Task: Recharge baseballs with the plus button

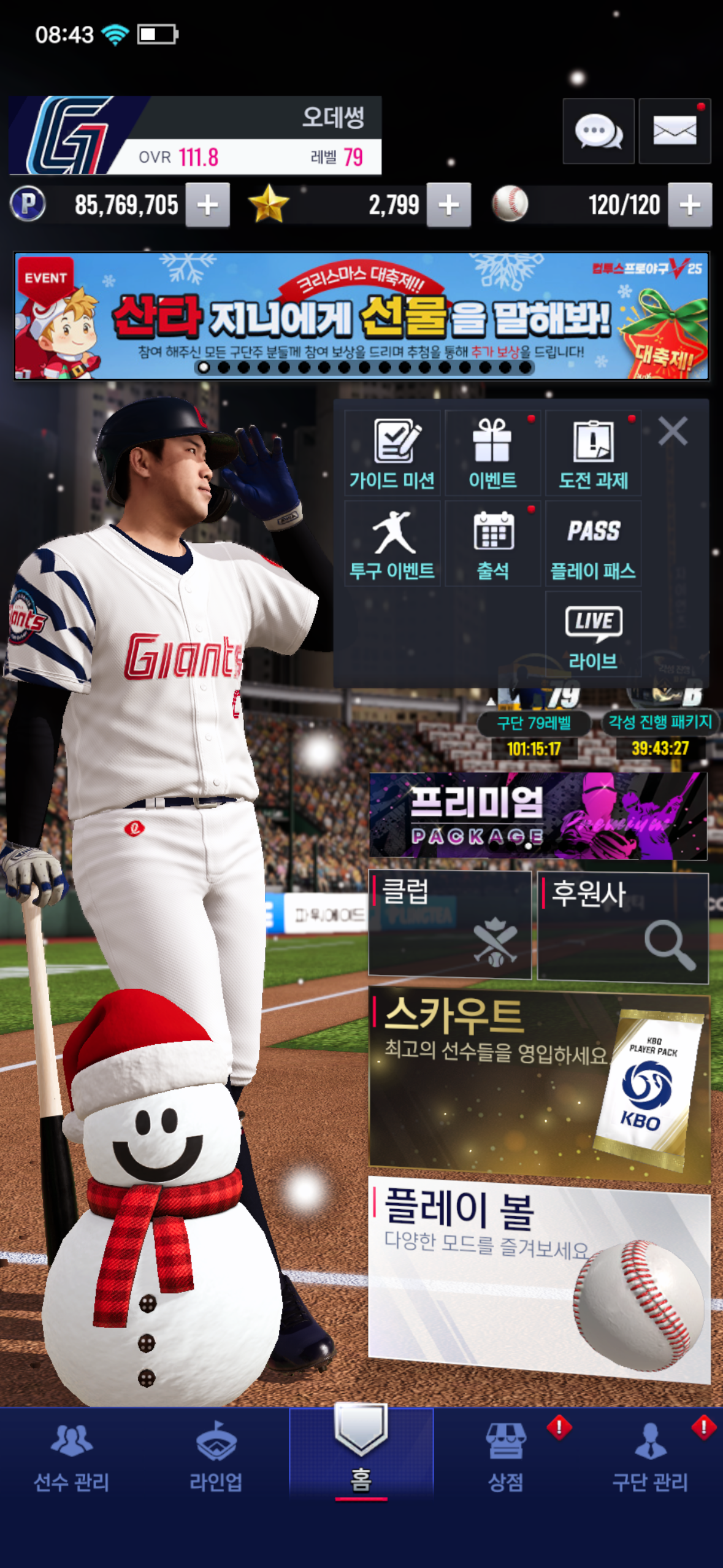Action: (689, 205)
